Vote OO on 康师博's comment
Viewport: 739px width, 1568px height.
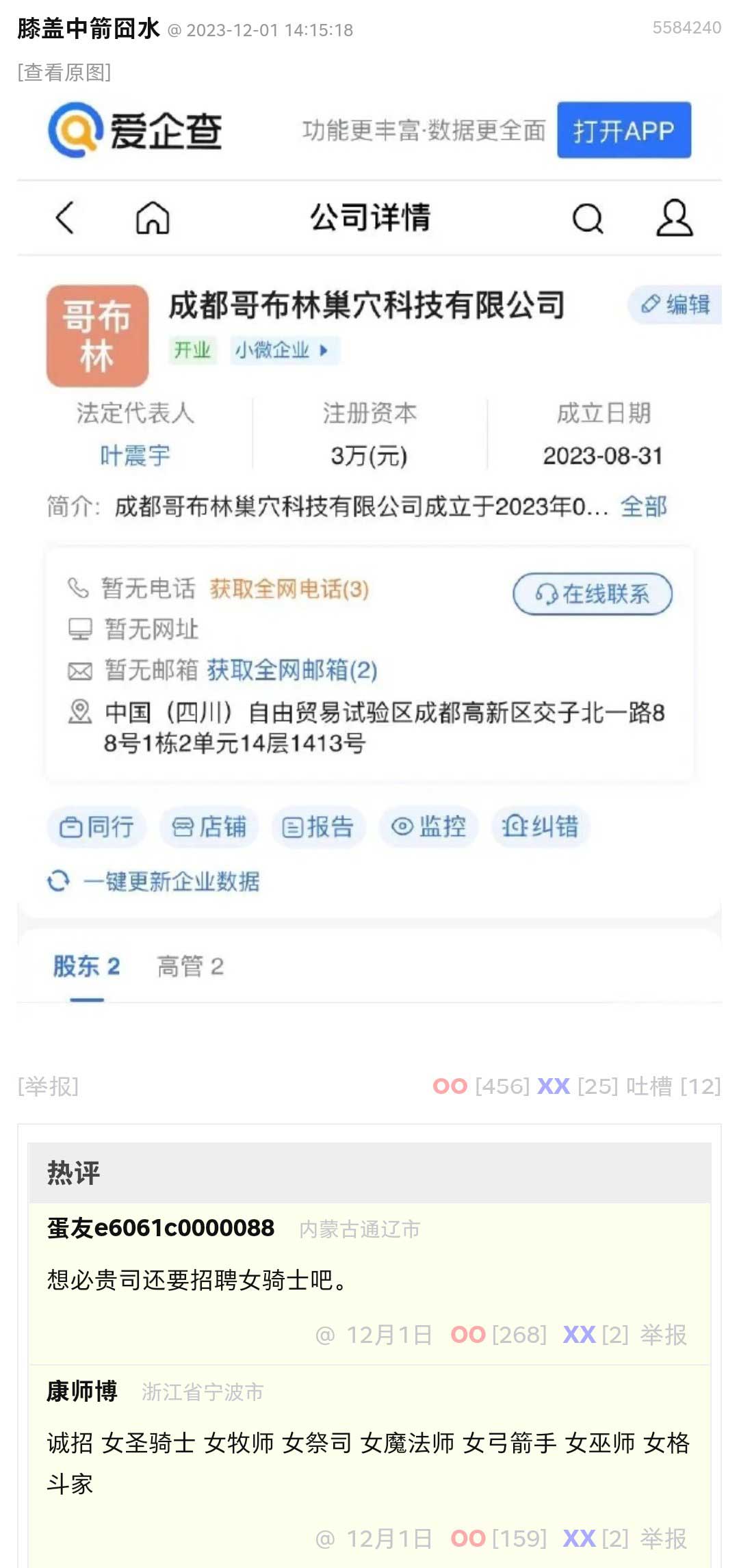click(468, 1538)
